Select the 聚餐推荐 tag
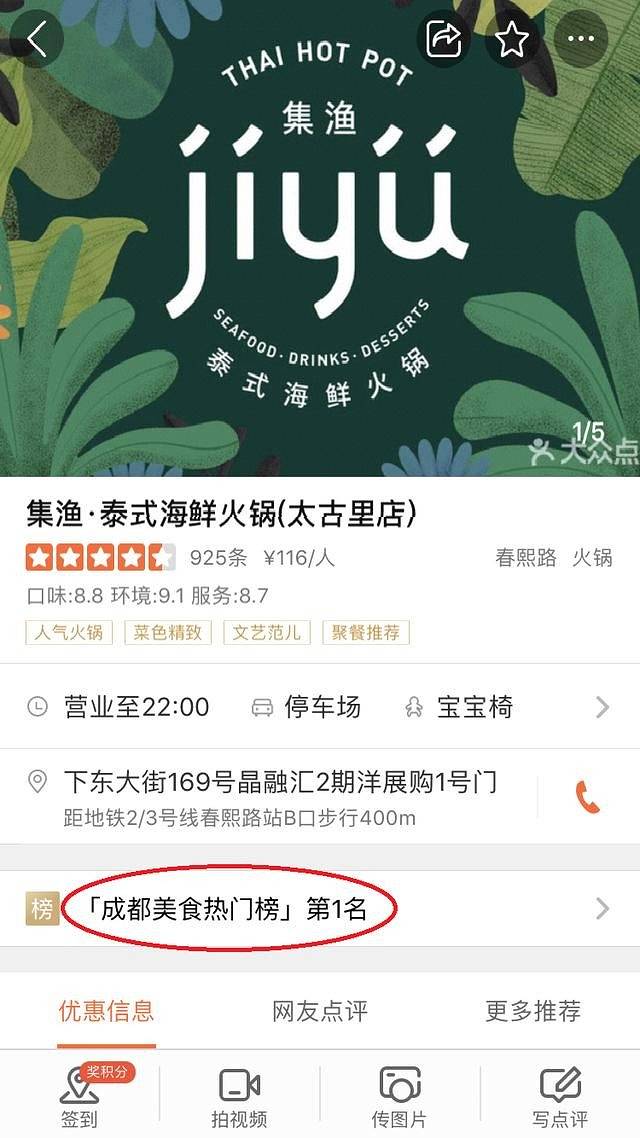 (x=366, y=633)
